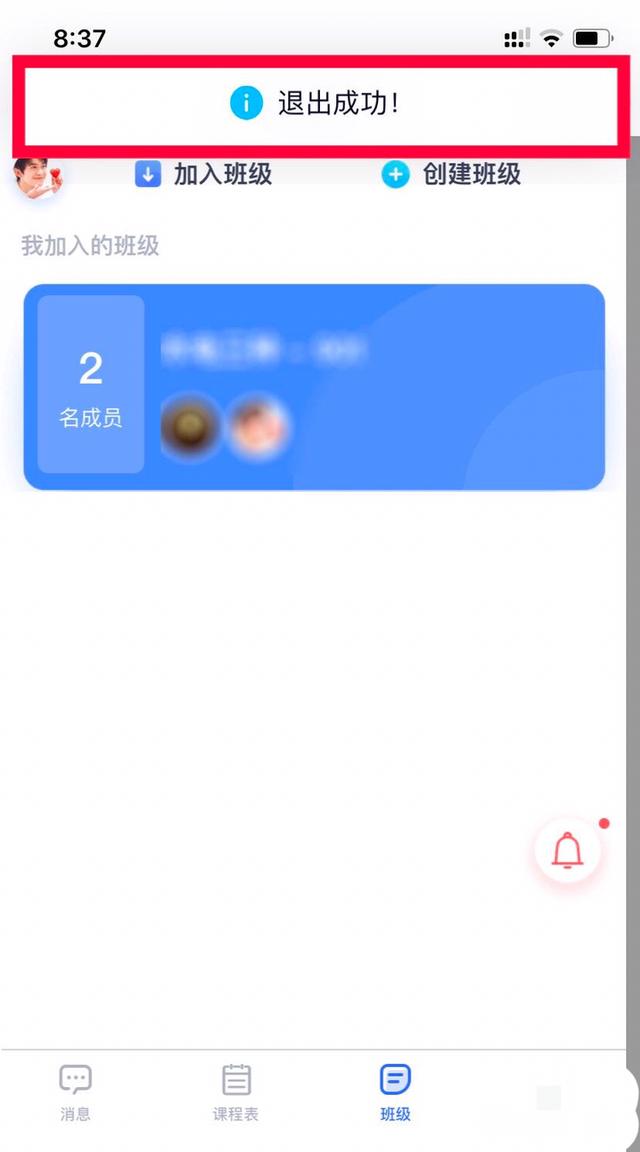The height and width of the screenshot is (1152, 640).
Task: Tap 创建班级 to create a class
Action: (x=452, y=175)
